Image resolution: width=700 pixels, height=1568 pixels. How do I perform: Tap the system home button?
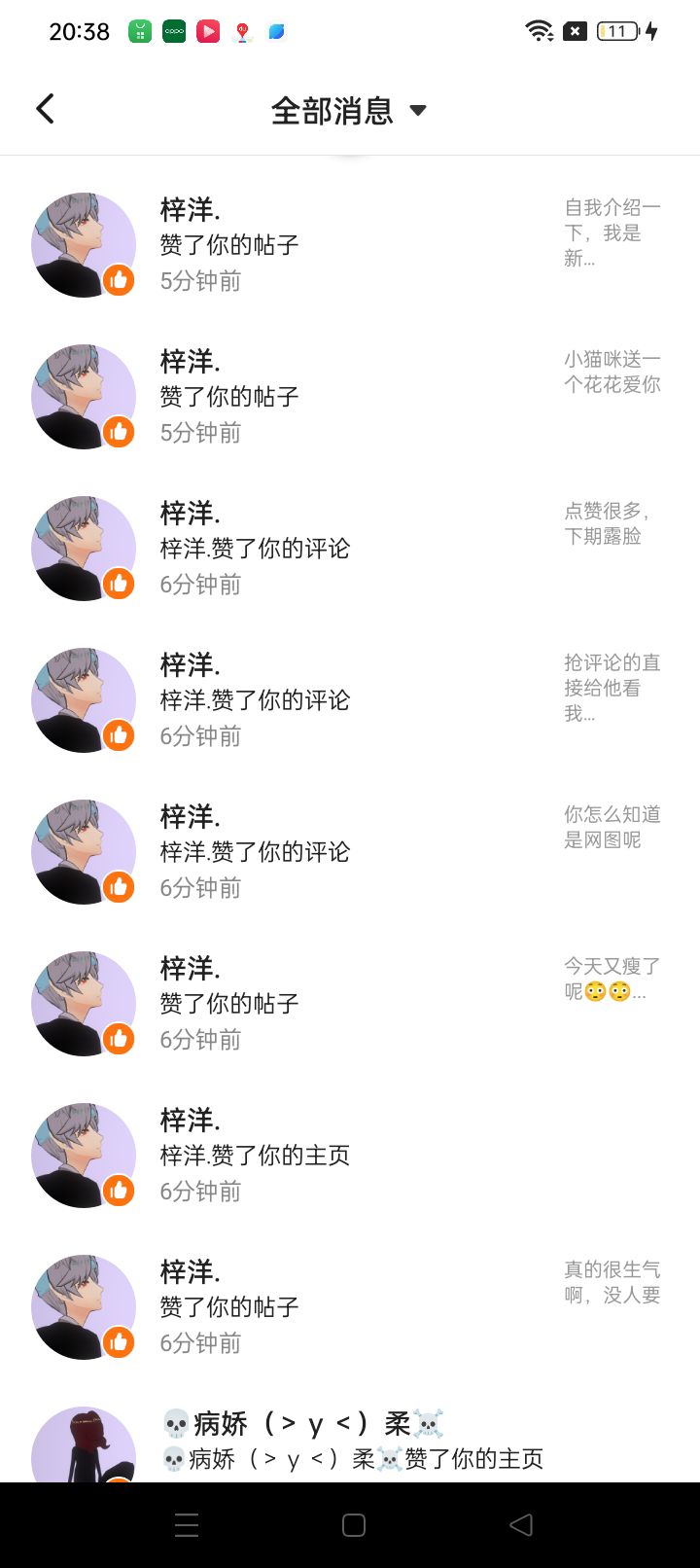354,1525
